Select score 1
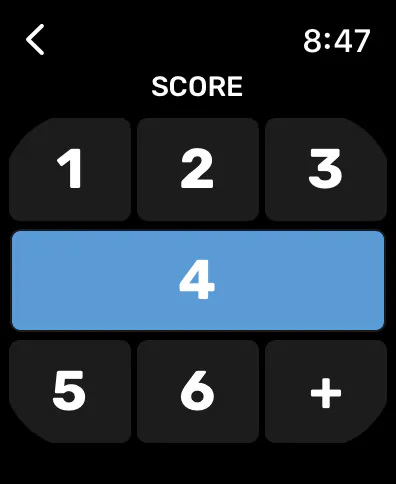Image resolution: width=396 pixels, height=484 pixels. coord(70,169)
